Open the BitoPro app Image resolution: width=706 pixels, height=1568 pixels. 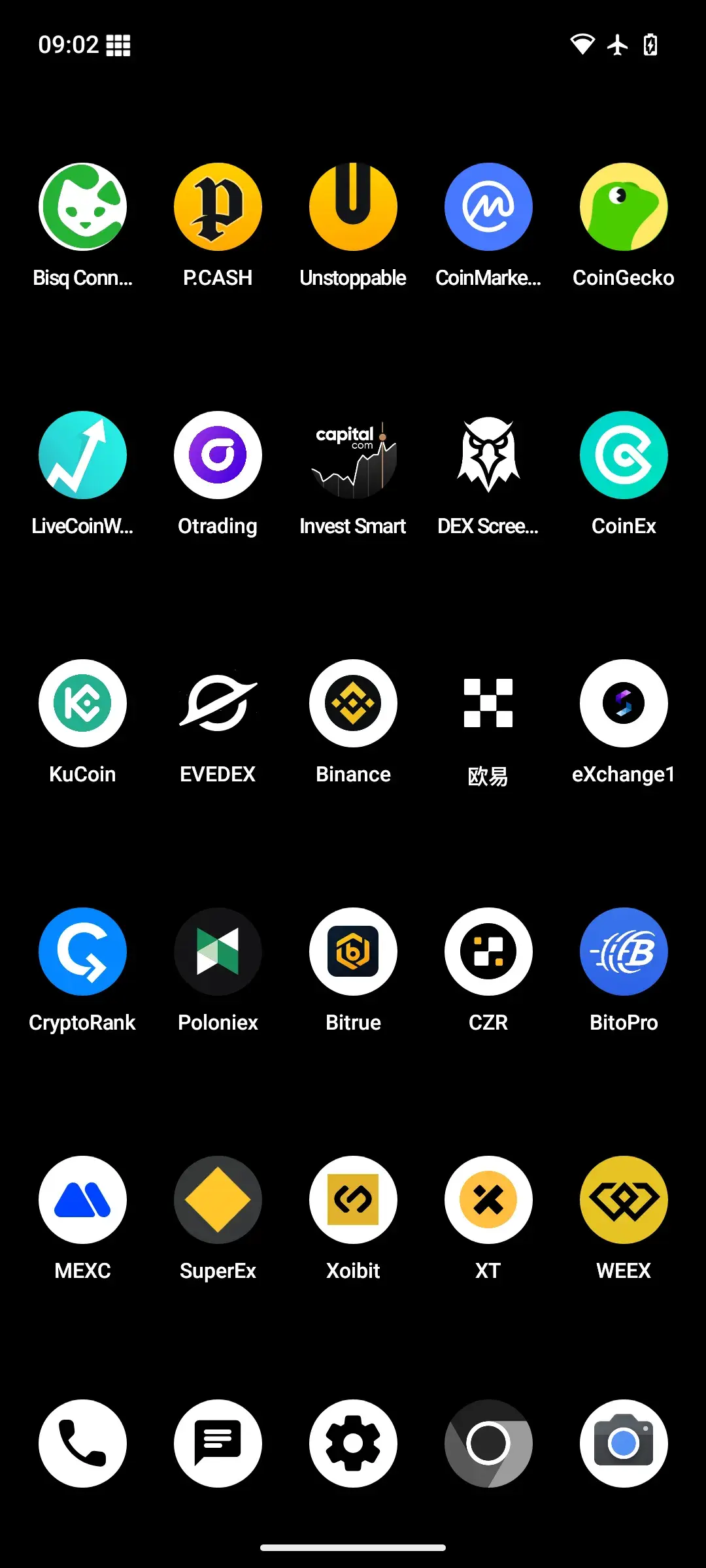click(624, 951)
